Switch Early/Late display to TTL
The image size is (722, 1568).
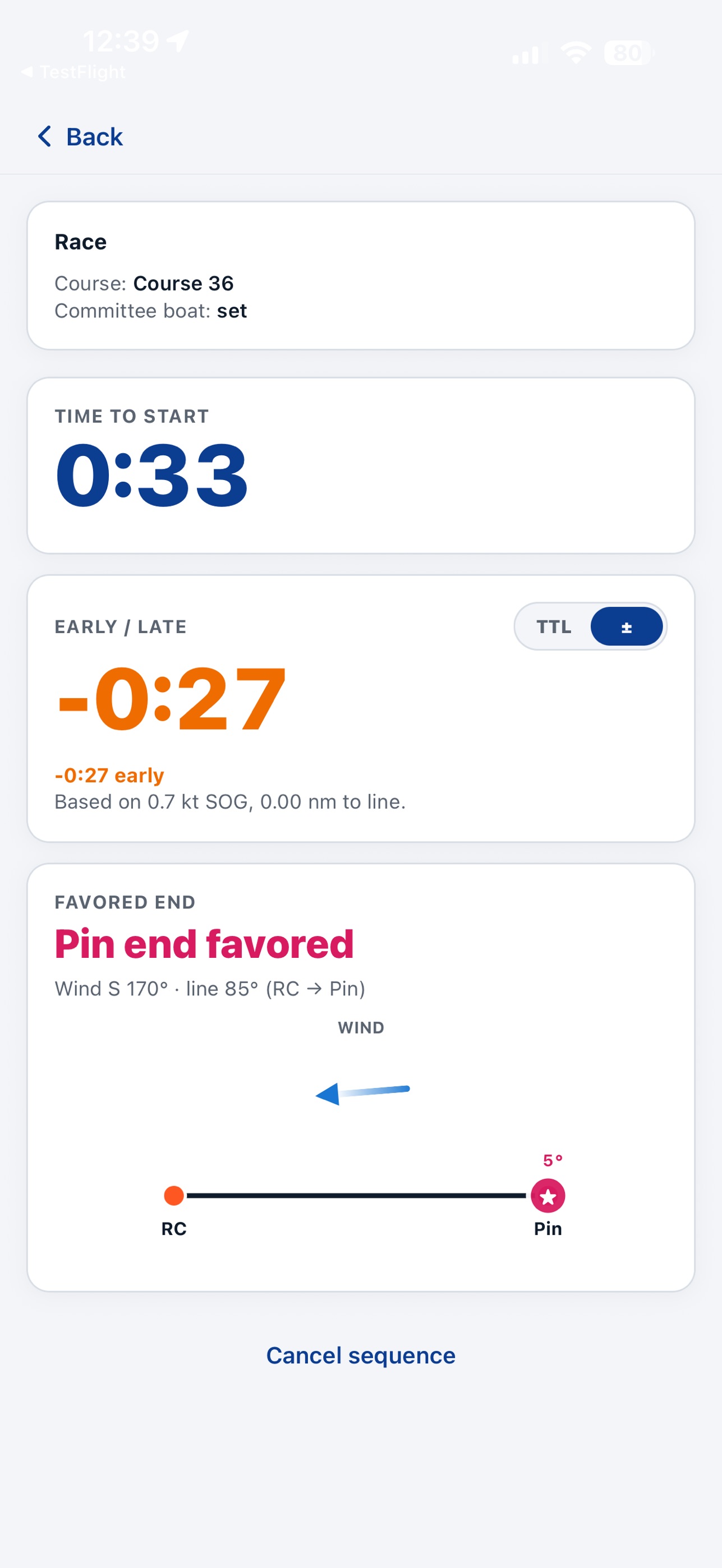coord(553,626)
